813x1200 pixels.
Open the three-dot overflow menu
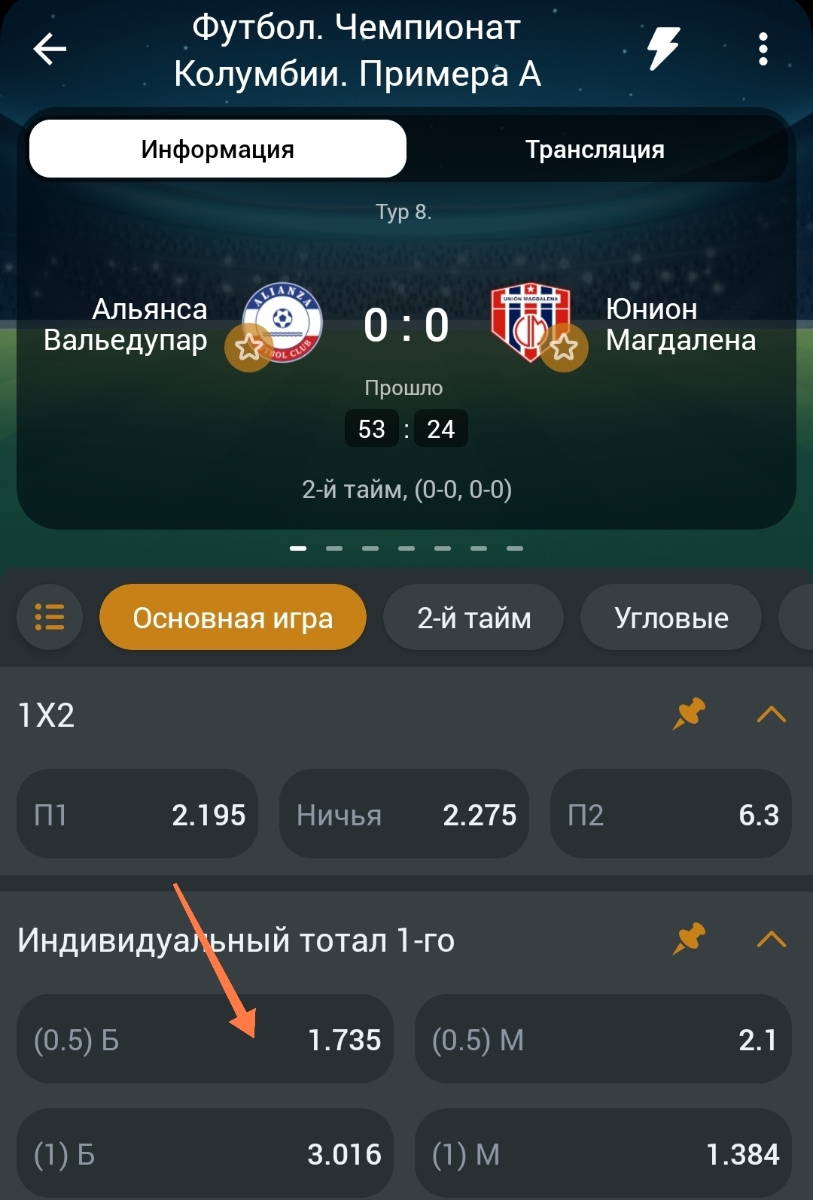point(763,49)
